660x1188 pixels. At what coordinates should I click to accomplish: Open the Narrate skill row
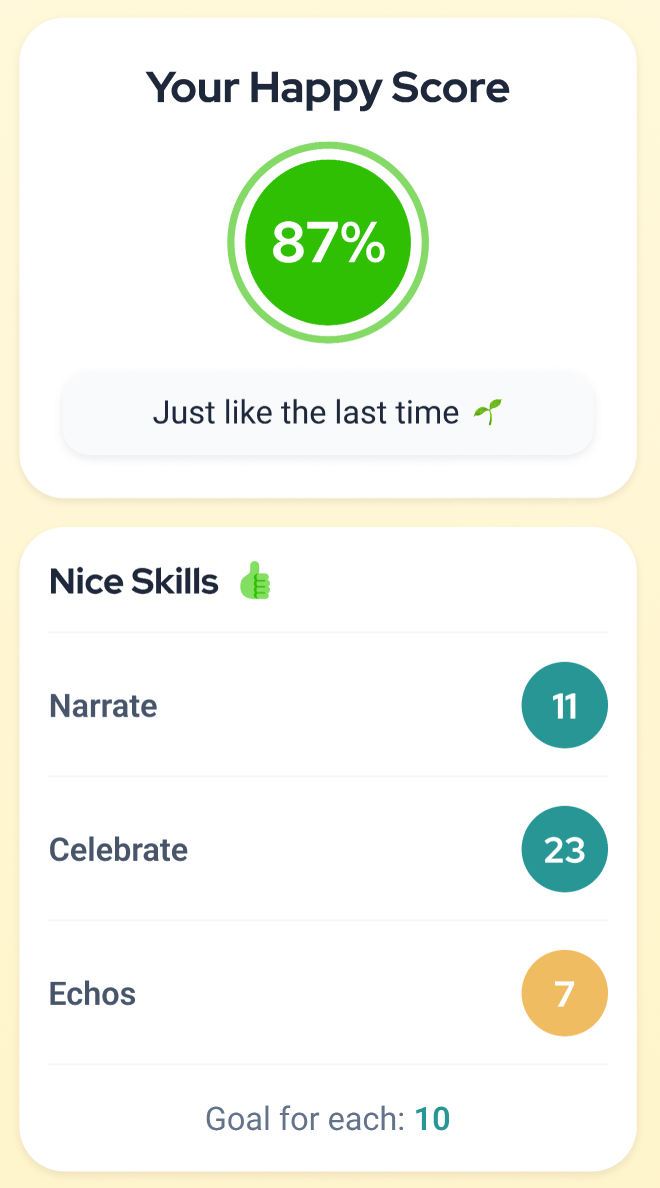(x=328, y=705)
